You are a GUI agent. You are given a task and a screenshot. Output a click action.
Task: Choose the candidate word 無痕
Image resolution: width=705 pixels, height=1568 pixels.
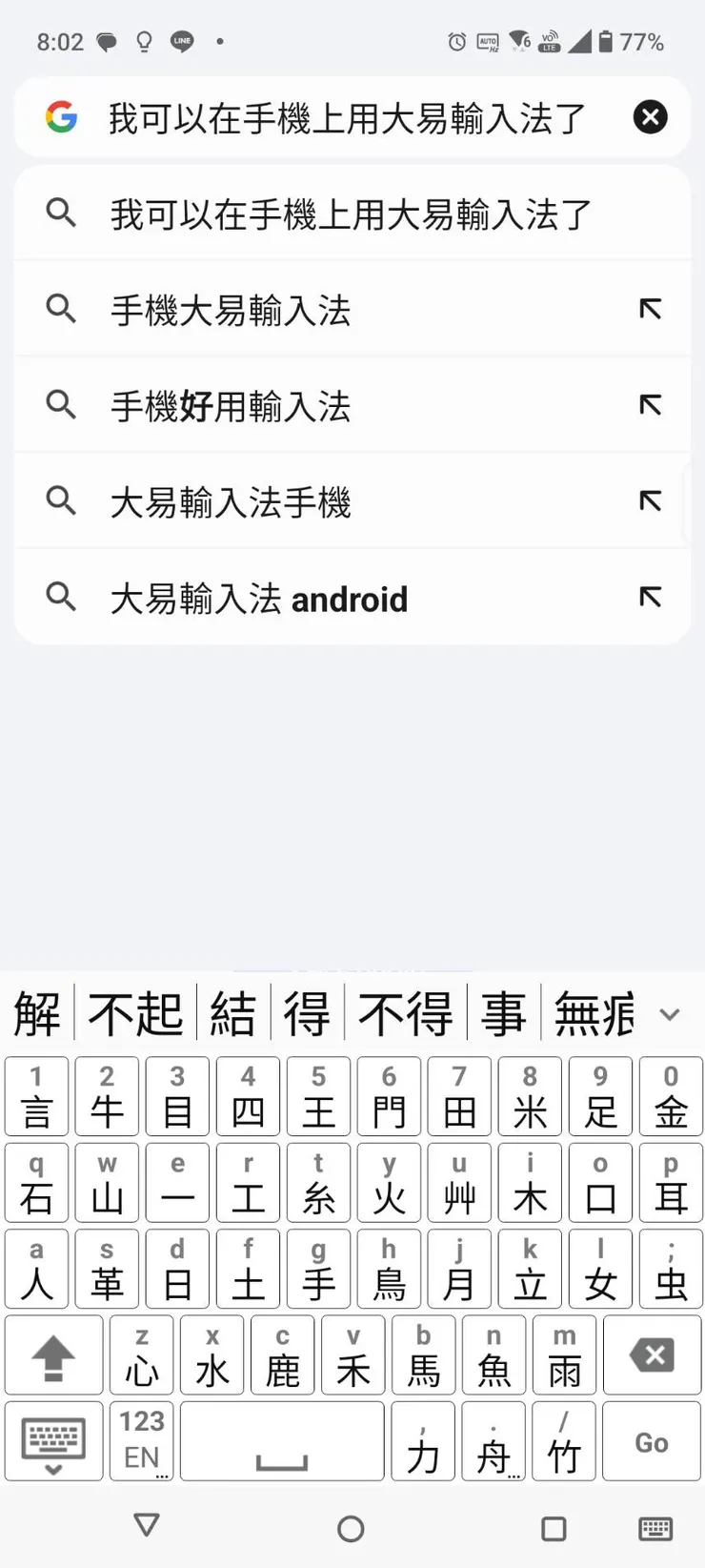595,1014
